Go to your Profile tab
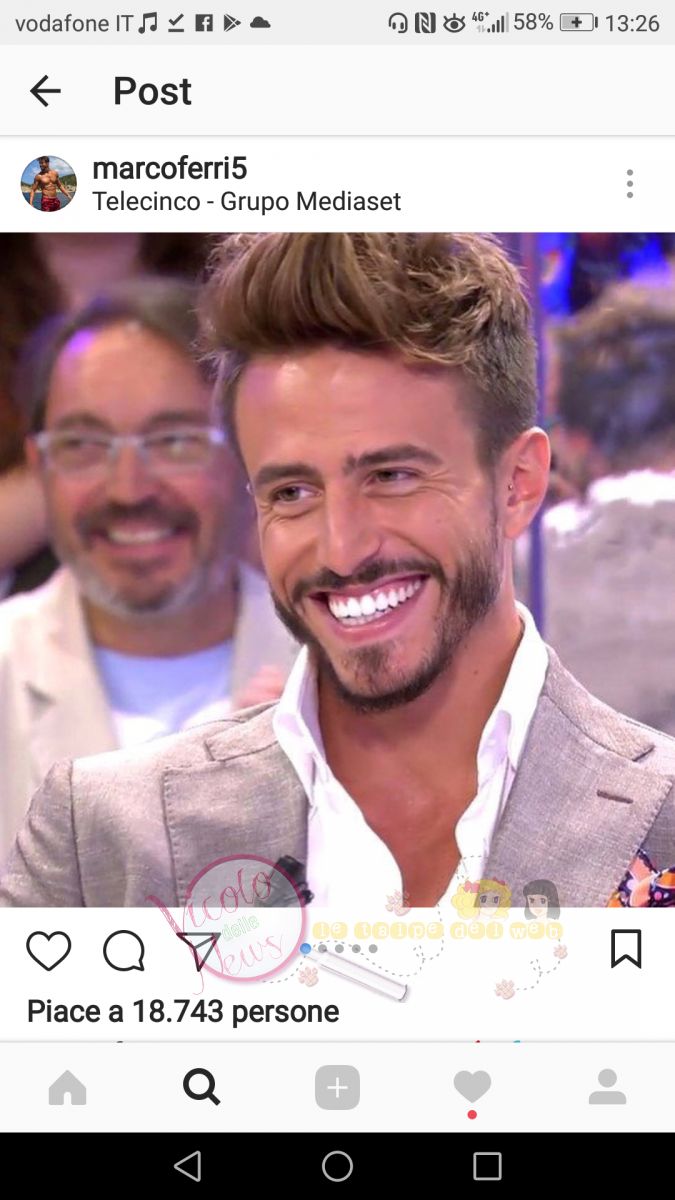Screen dimensions: 675x1200 607,1087
